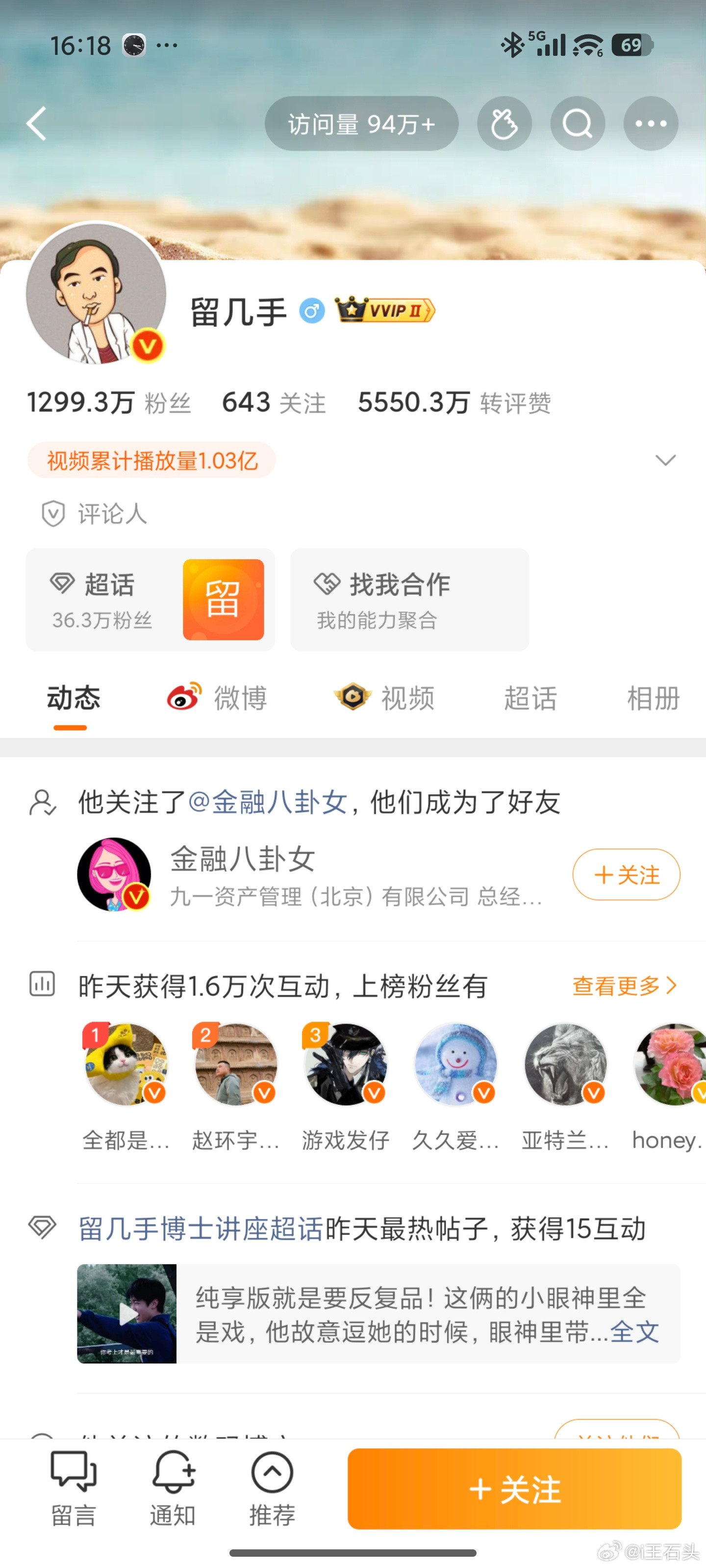Viewport: 706px width, 1568px height.
Task: Play the video thumbnail in the hot post
Action: tap(126, 1315)
